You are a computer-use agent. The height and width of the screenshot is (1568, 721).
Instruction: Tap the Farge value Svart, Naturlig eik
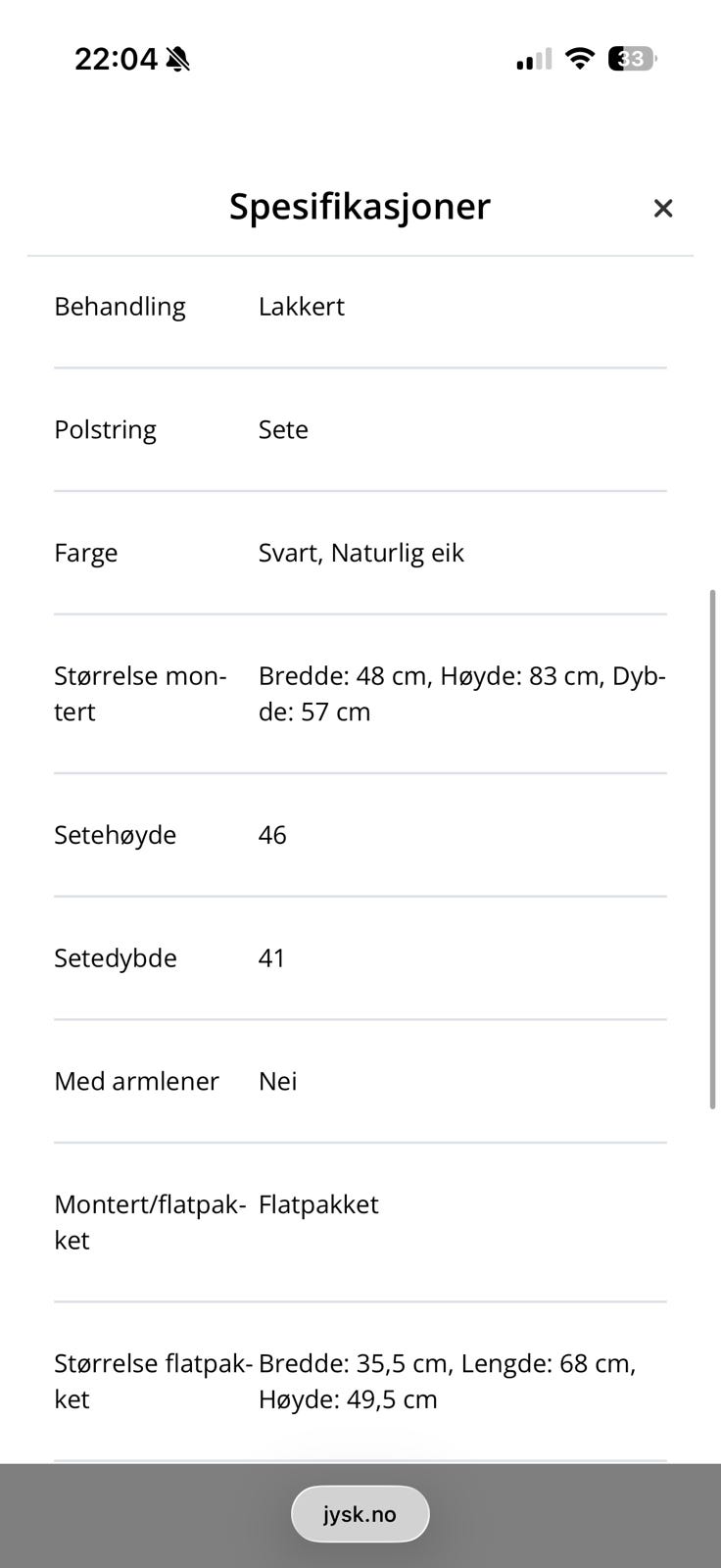click(x=361, y=552)
